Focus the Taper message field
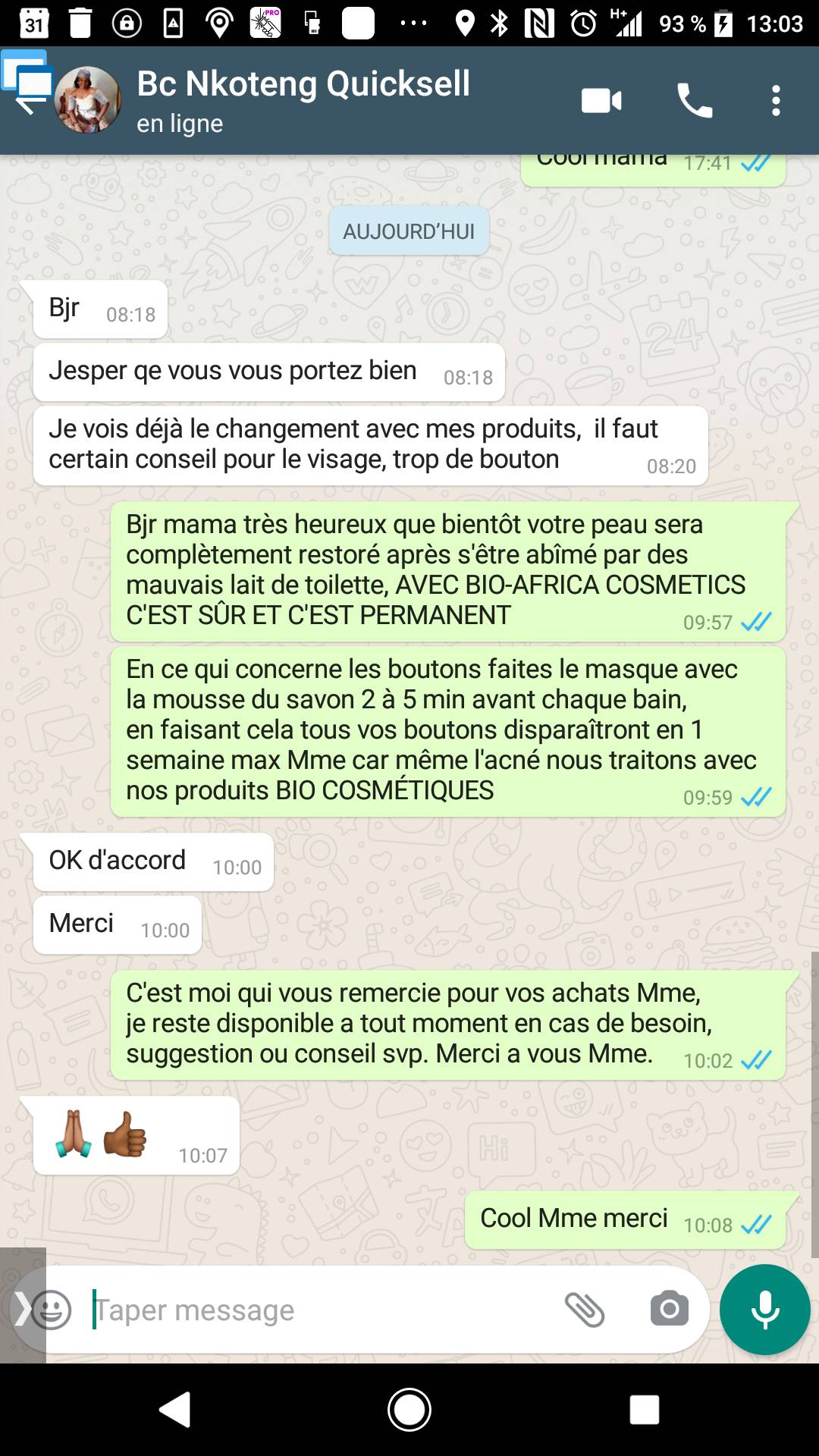The image size is (819, 1456). [x=318, y=1310]
